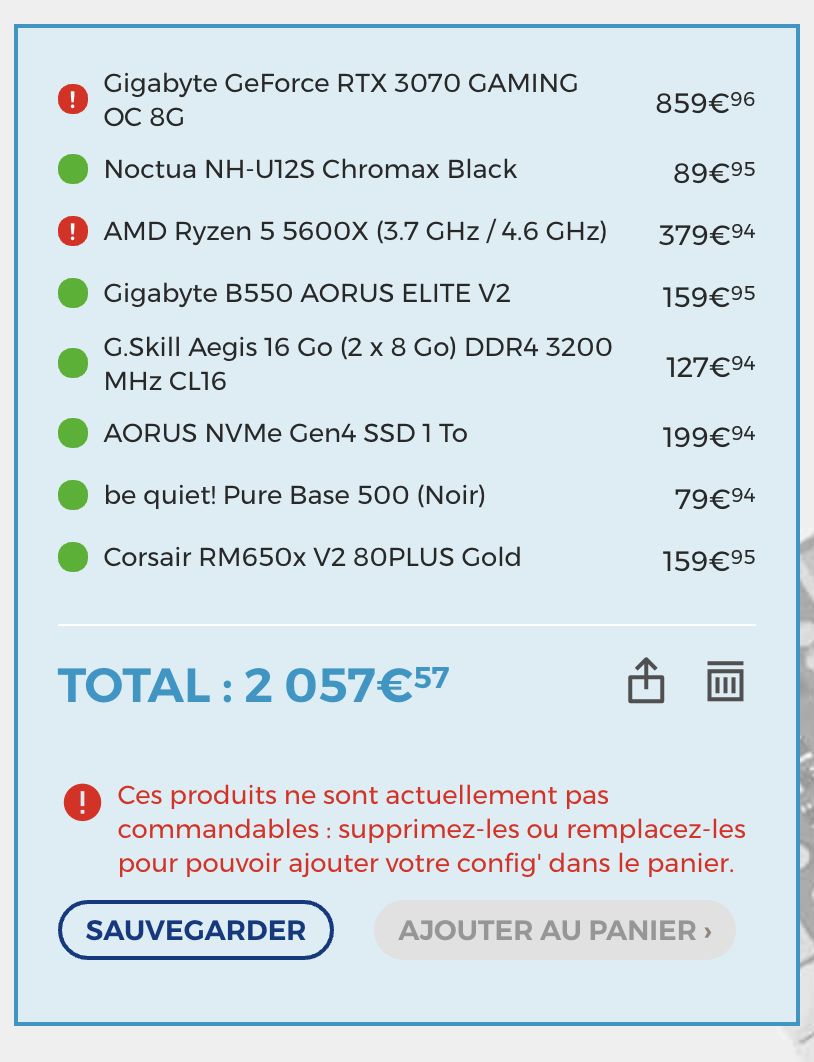Tap AJOUTER AU PANIER
This screenshot has width=814, height=1062.
point(555,931)
